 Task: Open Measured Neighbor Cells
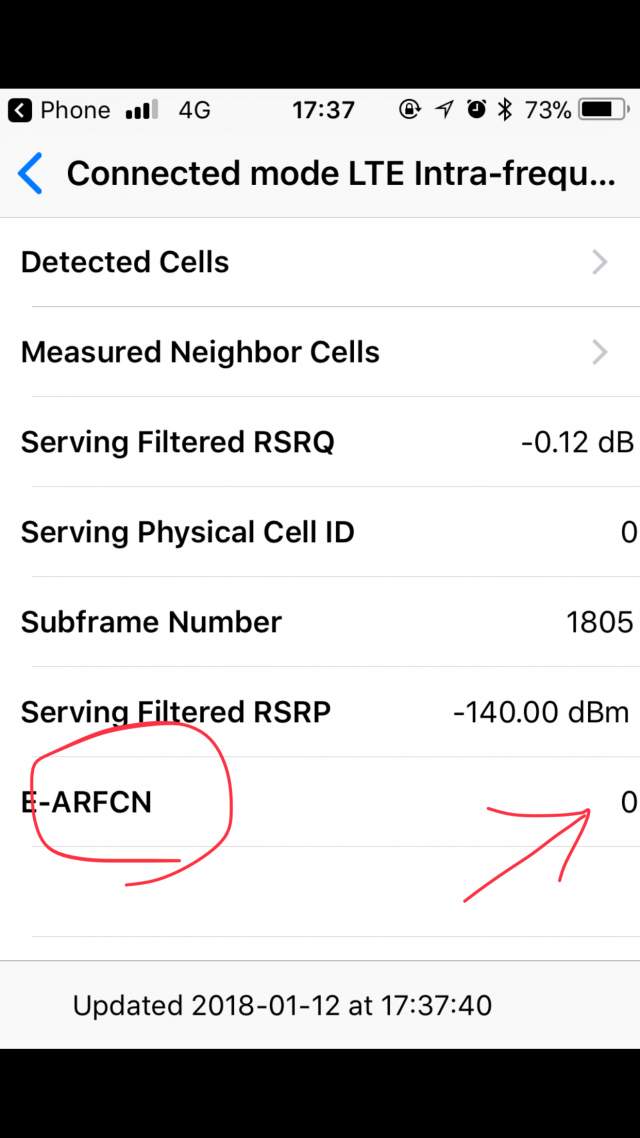coord(320,352)
